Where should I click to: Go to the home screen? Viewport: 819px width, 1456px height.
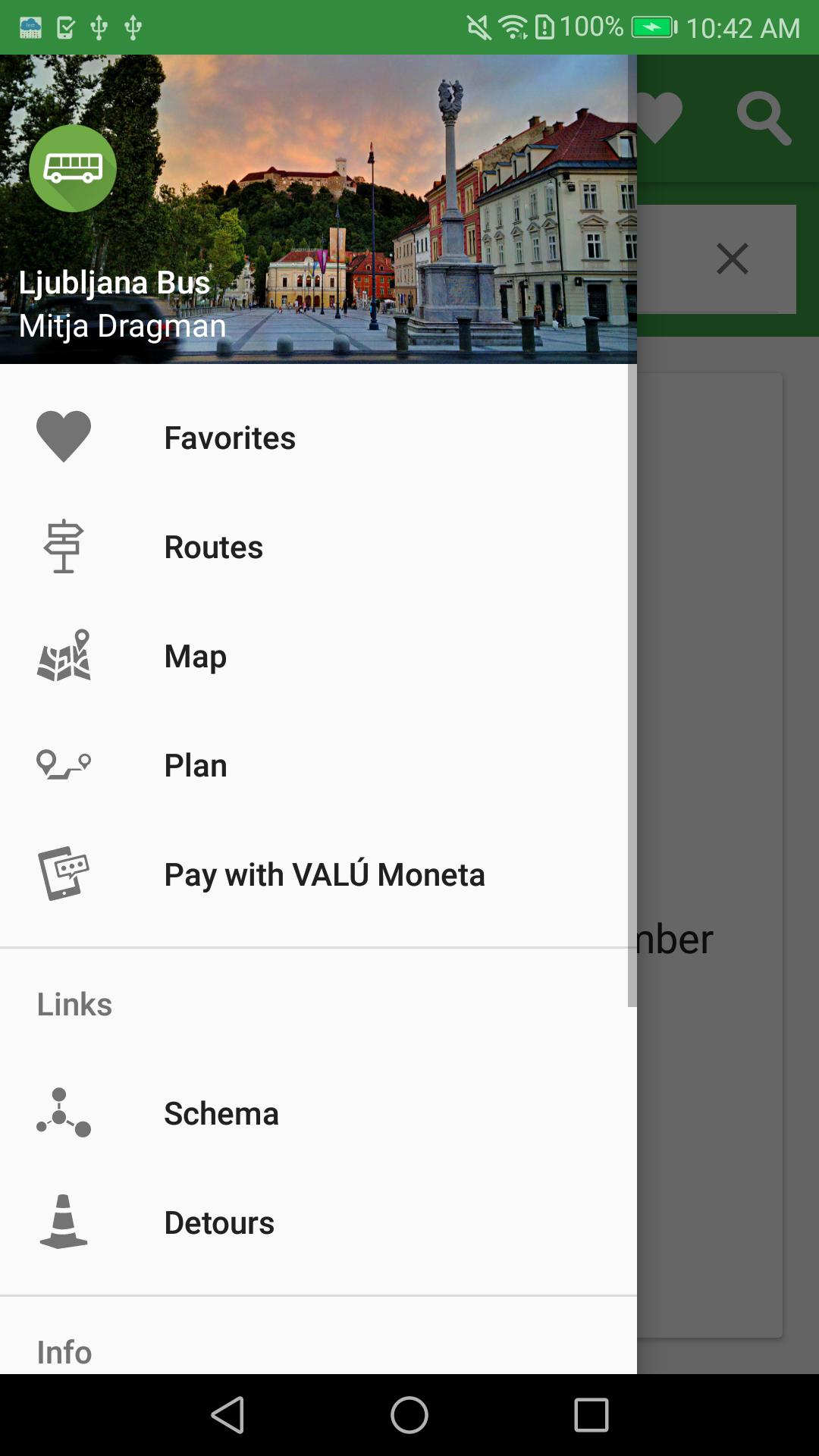[x=409, y=1415]
